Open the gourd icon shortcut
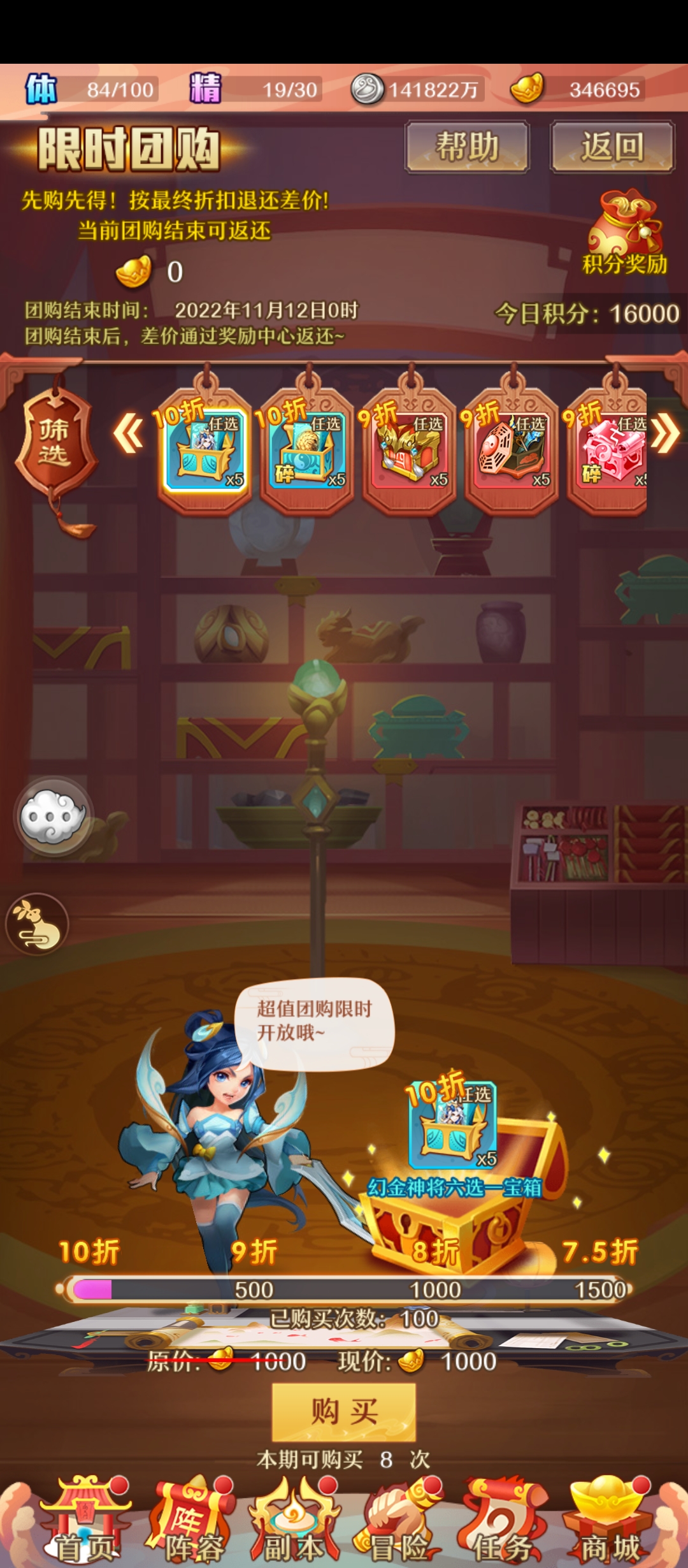Screen dimensions: 688x1568 [37, 924]
